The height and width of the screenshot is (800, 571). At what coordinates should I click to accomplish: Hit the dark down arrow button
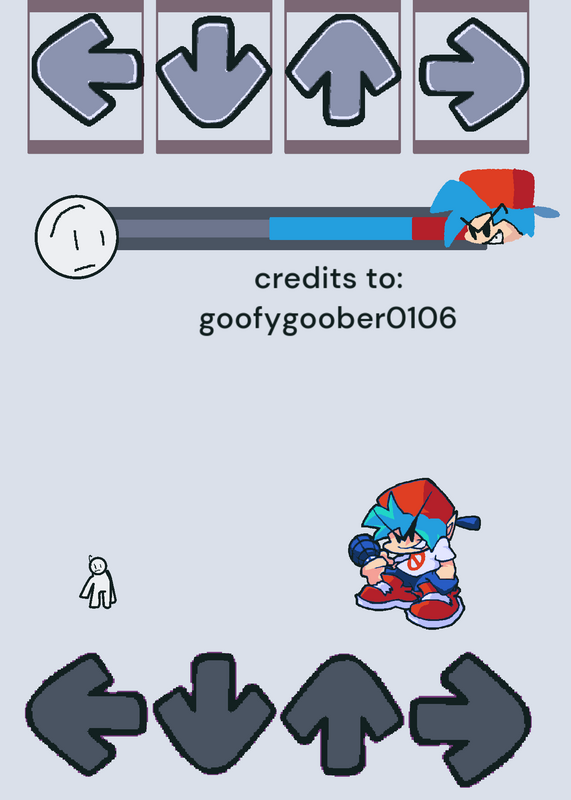(x=214, y=713)
